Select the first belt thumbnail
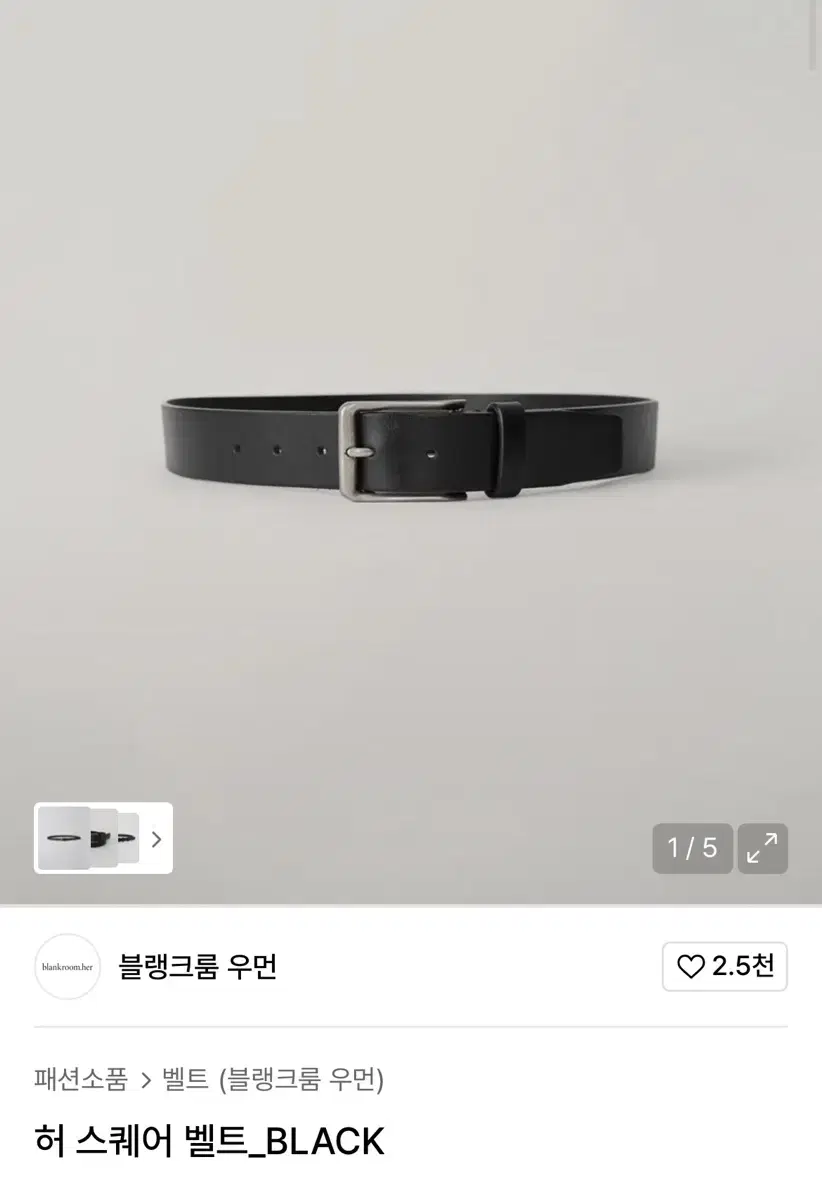 (x=65, y=838)
